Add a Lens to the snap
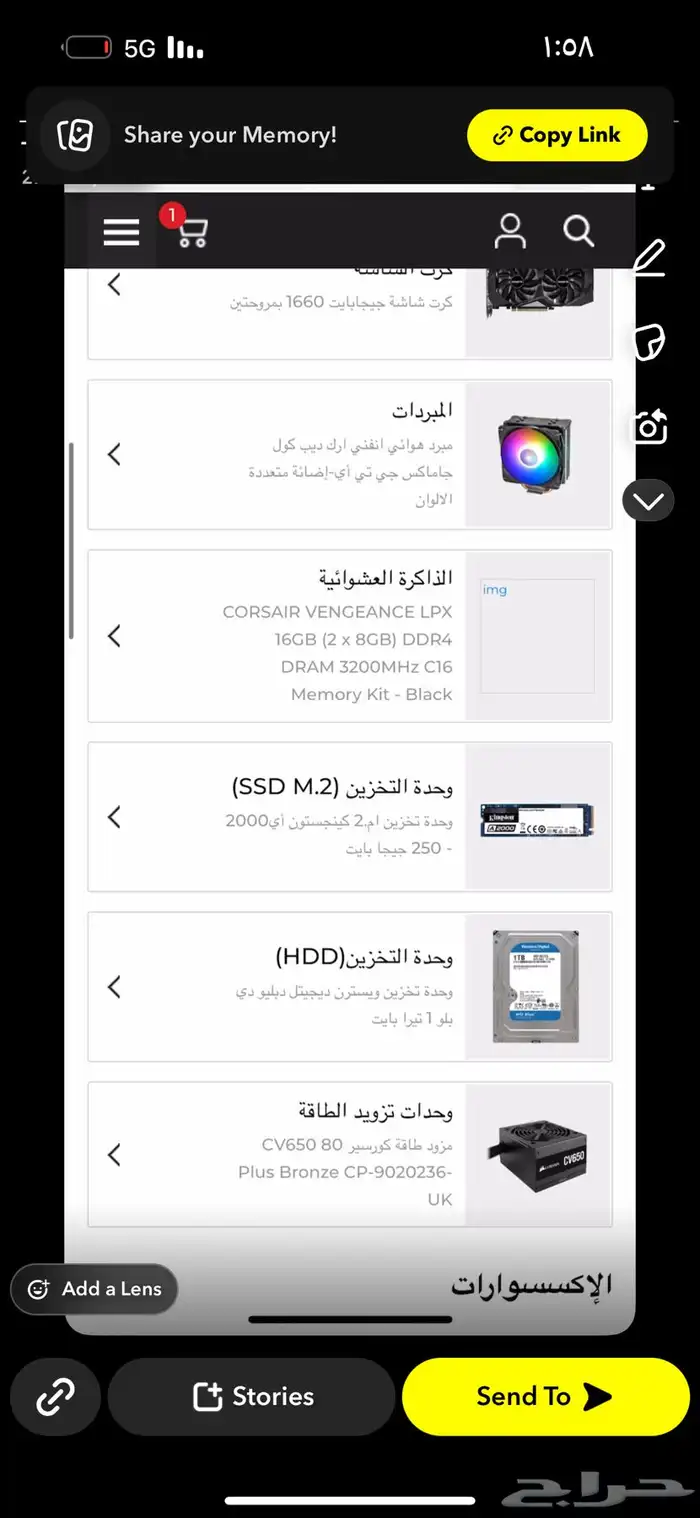The height and width of the screenshot is (1518, 700). point(95,1289)
